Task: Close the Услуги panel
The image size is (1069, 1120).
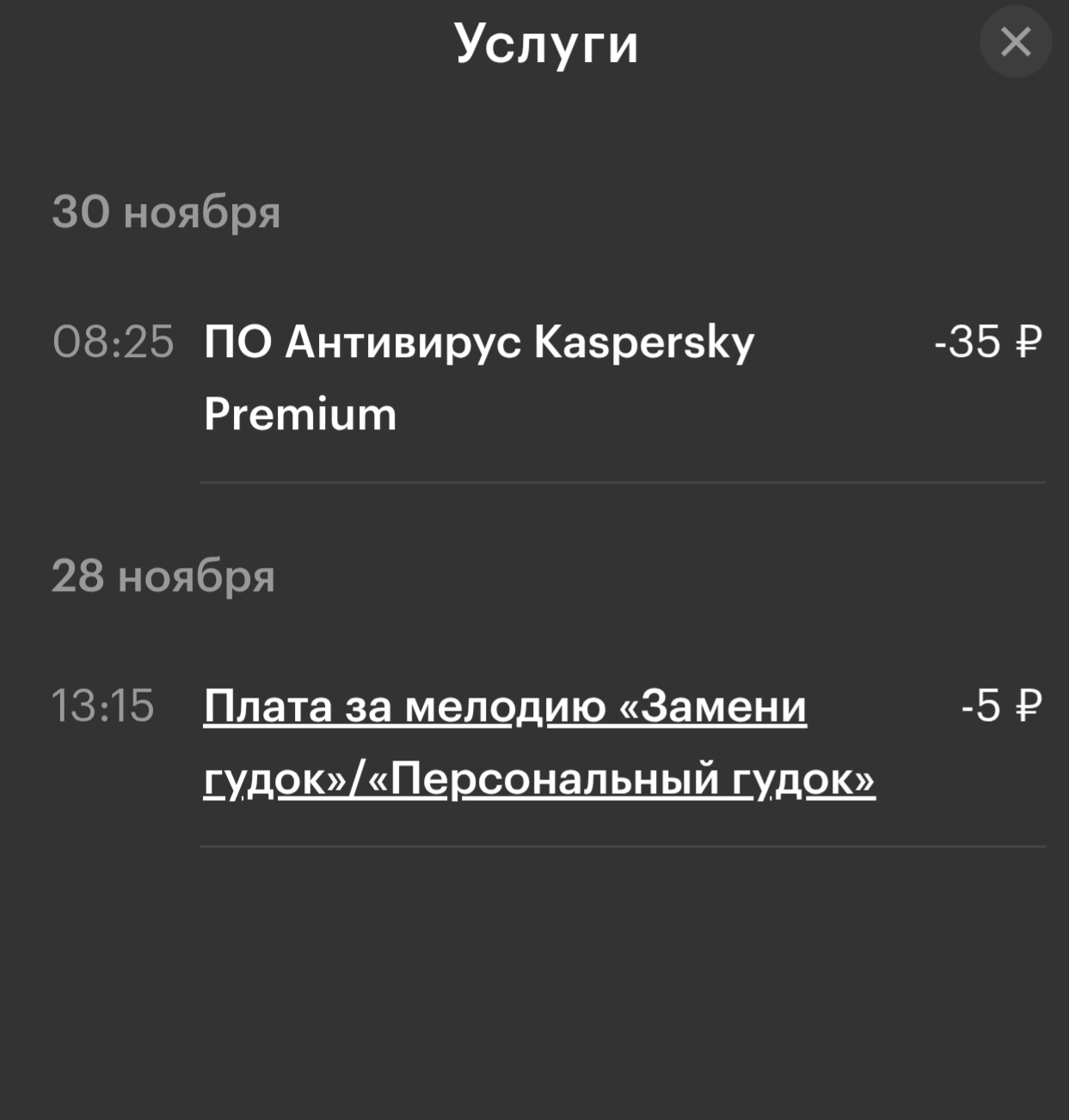Action: coord(1015,41)
